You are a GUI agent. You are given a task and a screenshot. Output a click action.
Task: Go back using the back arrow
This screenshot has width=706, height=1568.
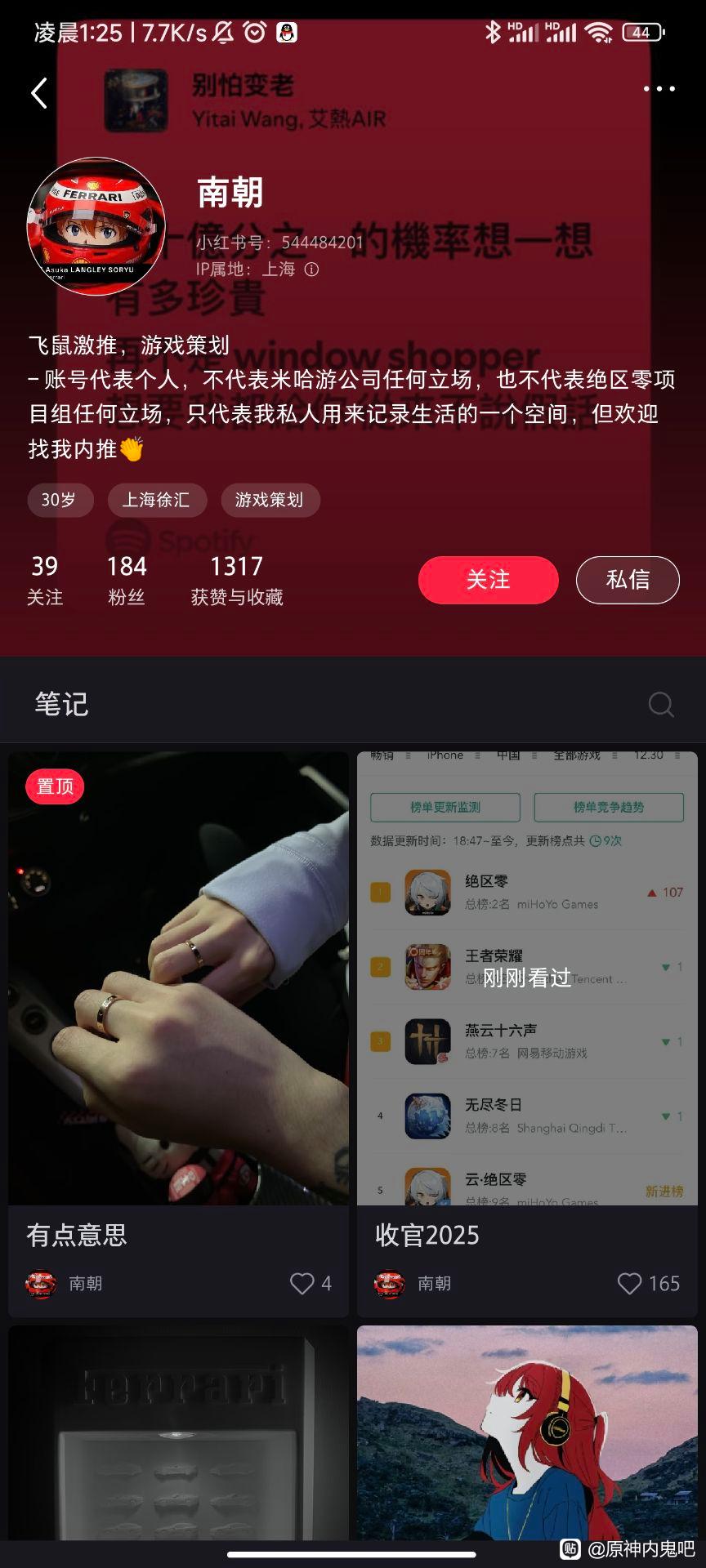38,93
